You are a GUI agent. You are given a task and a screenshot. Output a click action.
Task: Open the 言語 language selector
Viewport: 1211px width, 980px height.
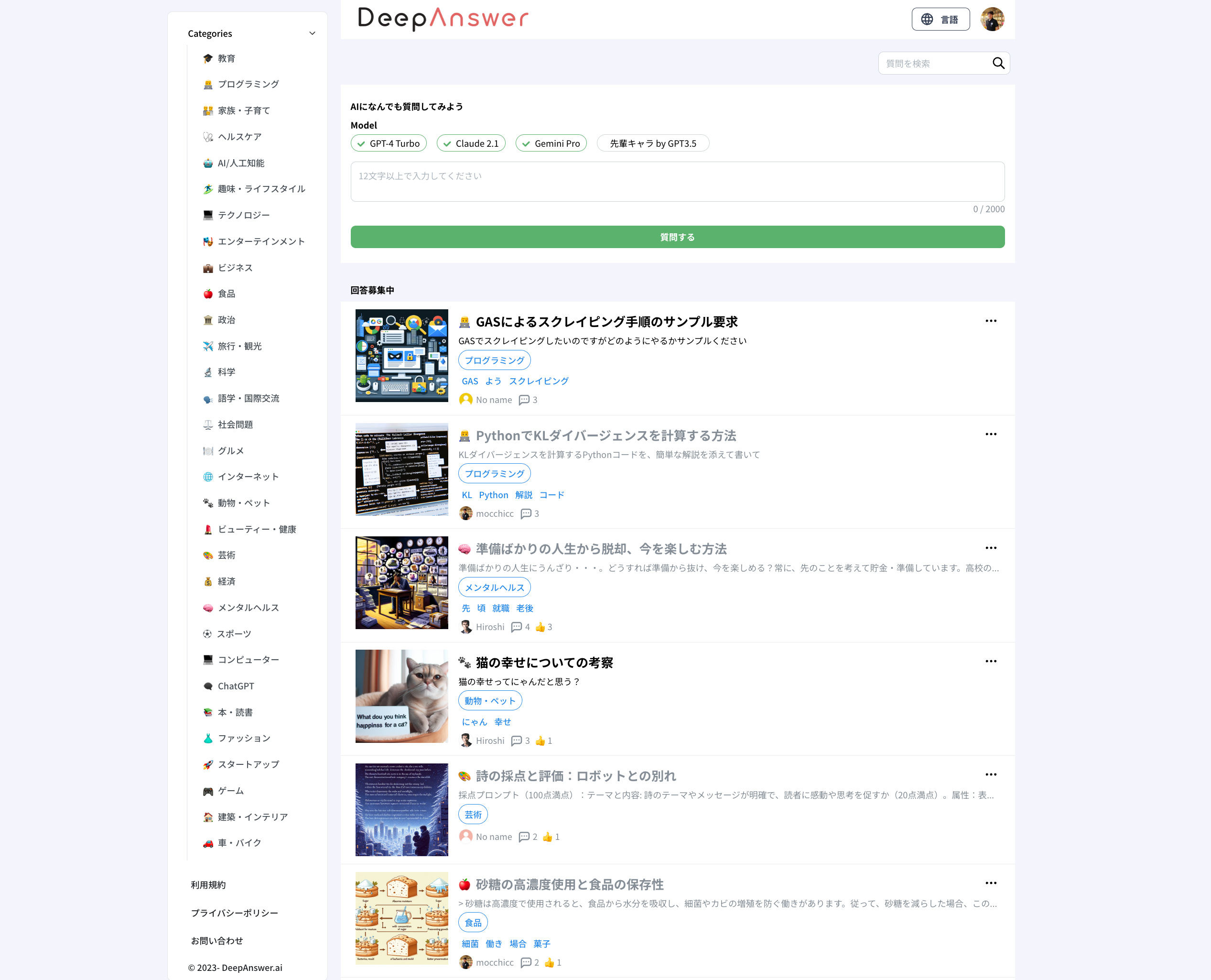point(940,19)
